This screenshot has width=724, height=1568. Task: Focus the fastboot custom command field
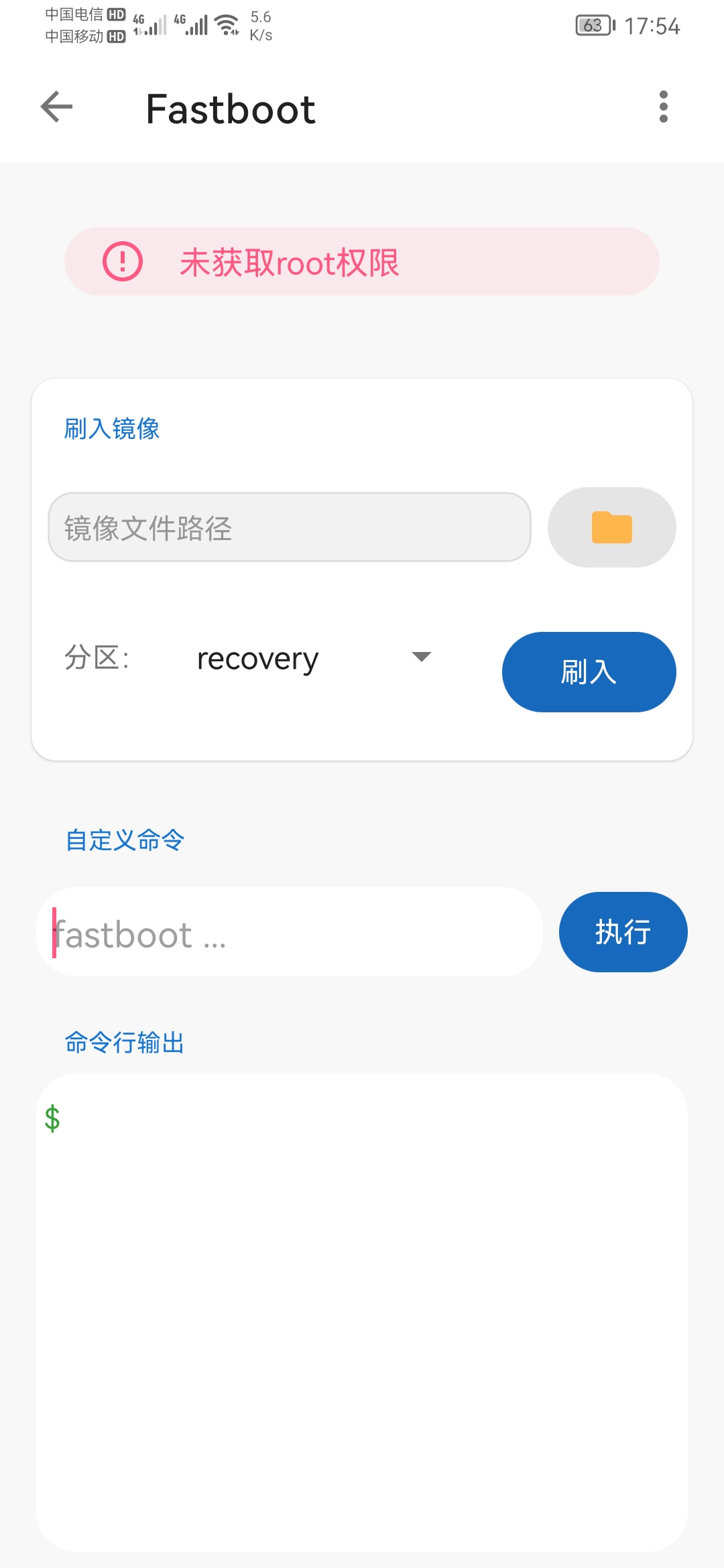click(x=290, y=932)
